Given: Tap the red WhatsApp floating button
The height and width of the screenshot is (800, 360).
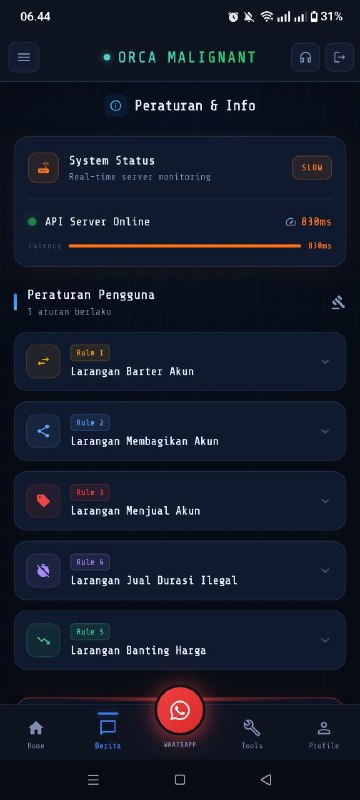Looking at the screenshot, I should [x=180, y=710].
